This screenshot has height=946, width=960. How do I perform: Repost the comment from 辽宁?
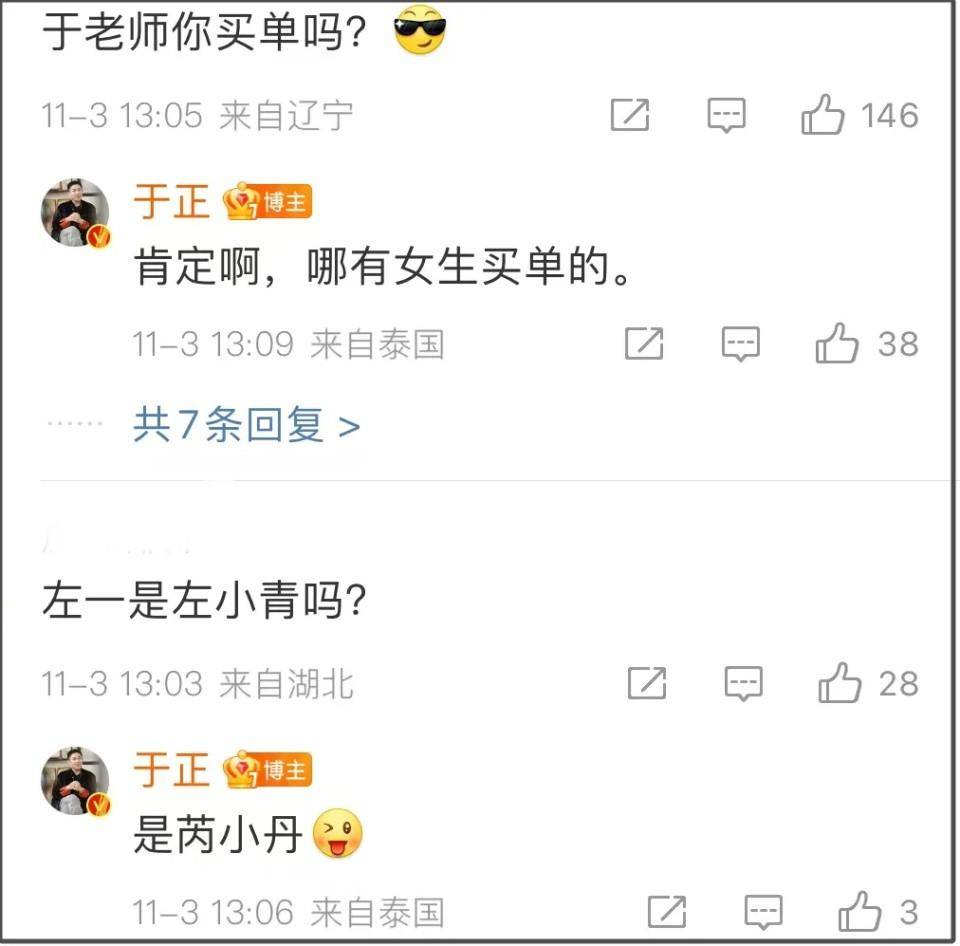click(630, 116)
